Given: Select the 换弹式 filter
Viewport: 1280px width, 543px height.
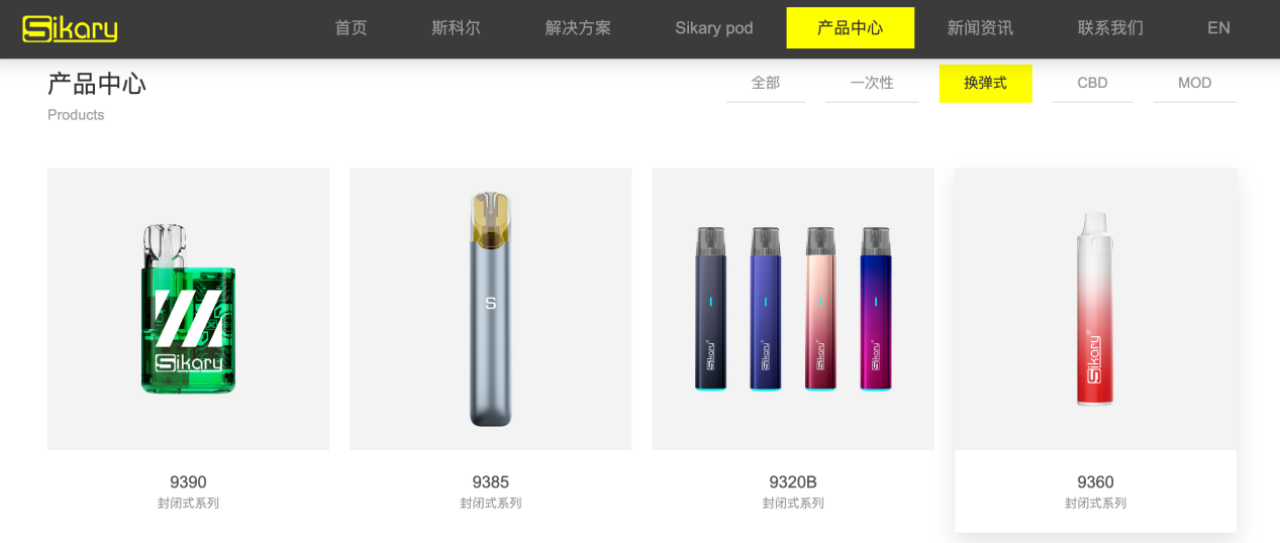Looking at the screenshot, I should click(x=985, y=83).
